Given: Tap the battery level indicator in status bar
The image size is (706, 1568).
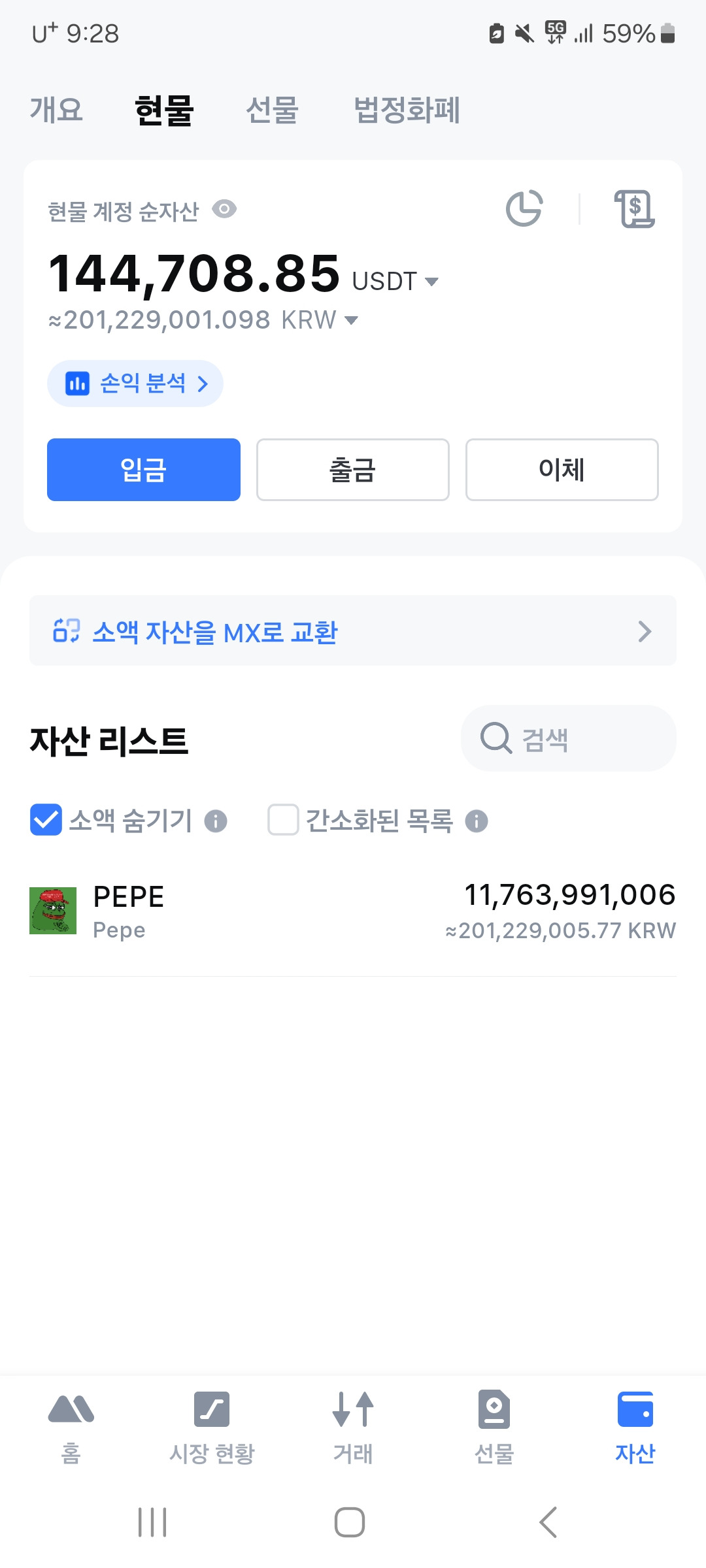Looking at the screenshot, I should pos(667,34).
